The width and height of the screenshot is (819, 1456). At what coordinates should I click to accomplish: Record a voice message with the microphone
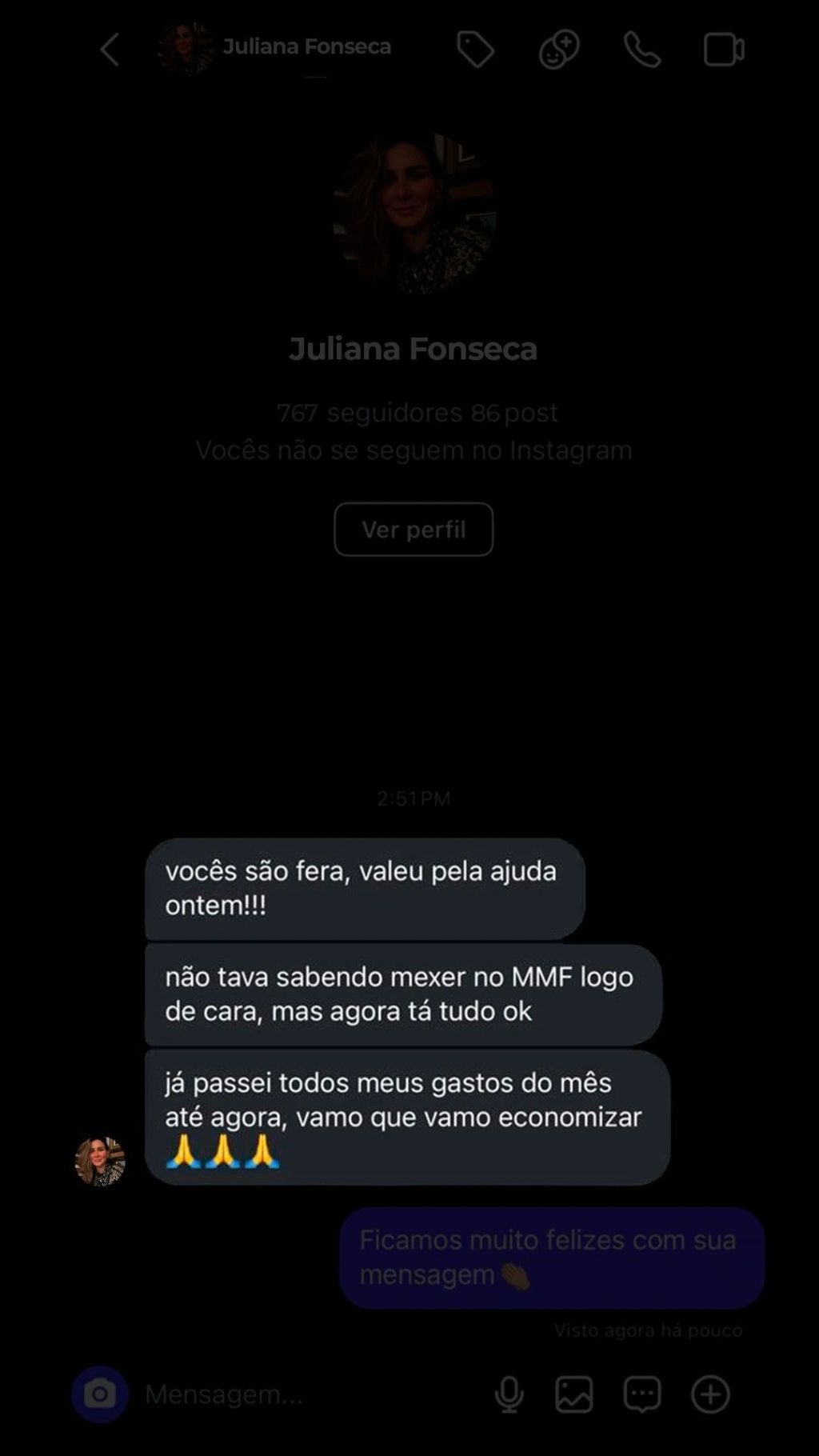tap(509, 1394)
